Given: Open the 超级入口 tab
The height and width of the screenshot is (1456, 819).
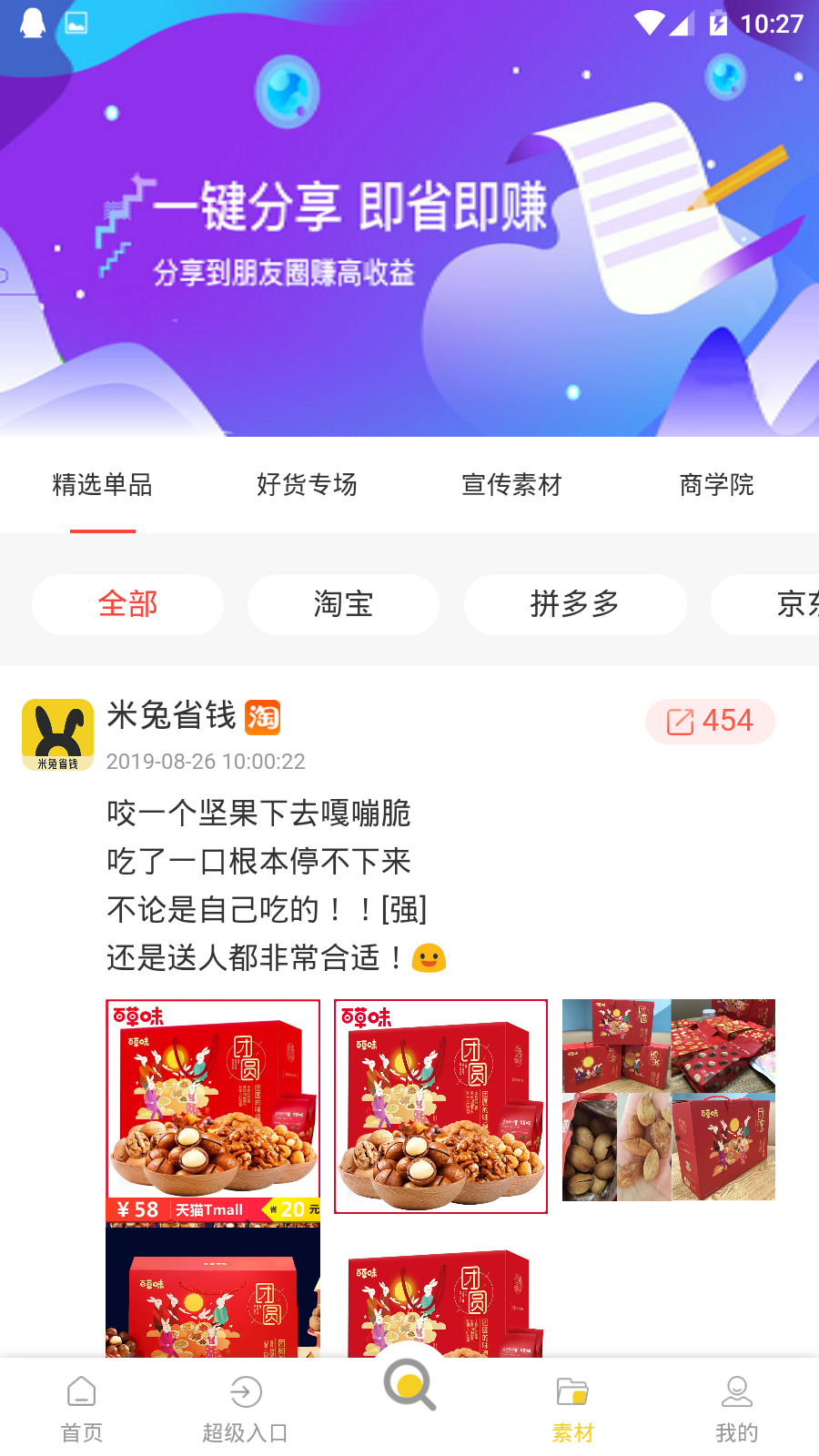Looking at the screenshot, I should 246,1408.
